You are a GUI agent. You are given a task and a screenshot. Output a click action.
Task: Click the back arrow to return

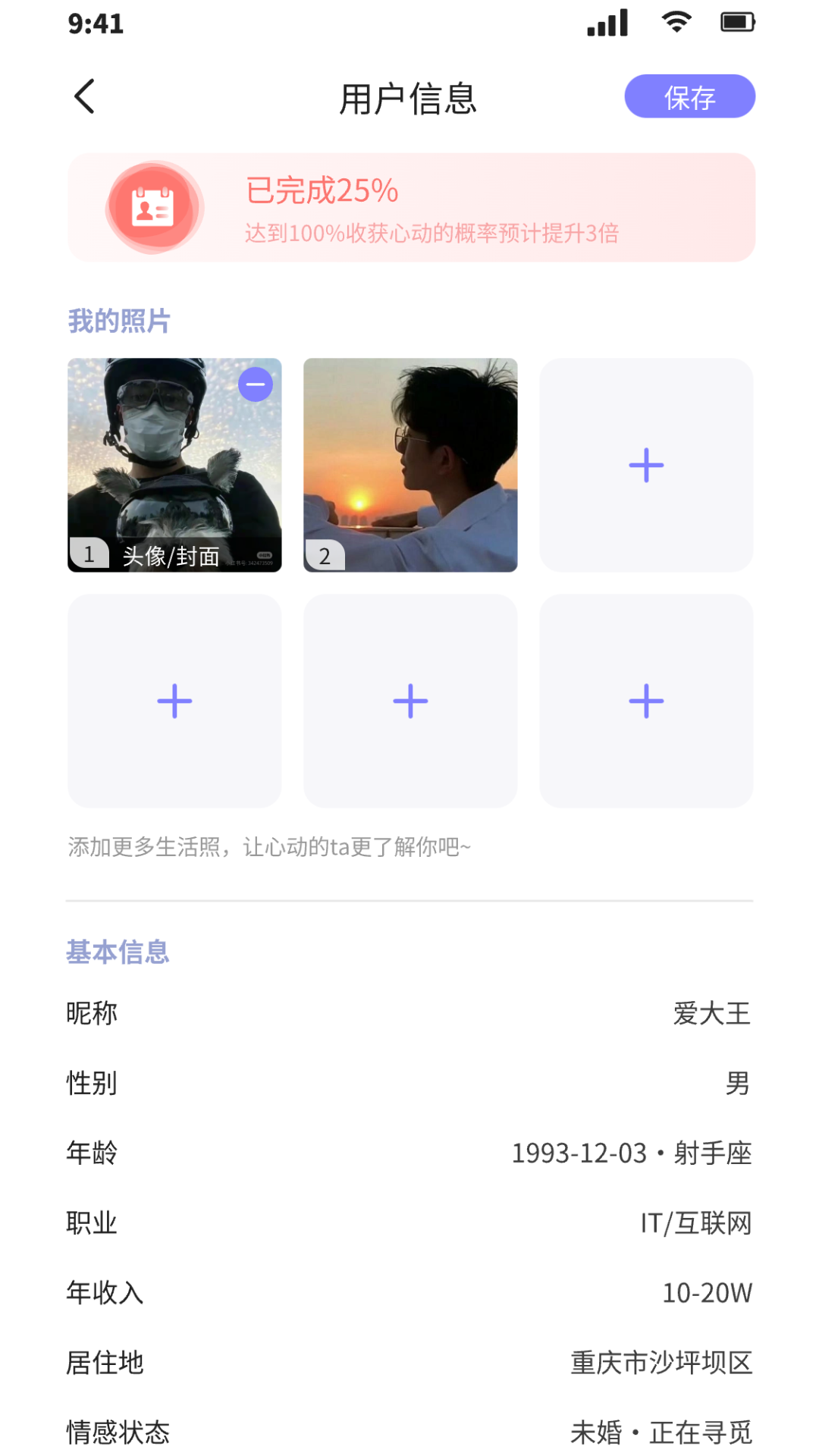point(83,96)
